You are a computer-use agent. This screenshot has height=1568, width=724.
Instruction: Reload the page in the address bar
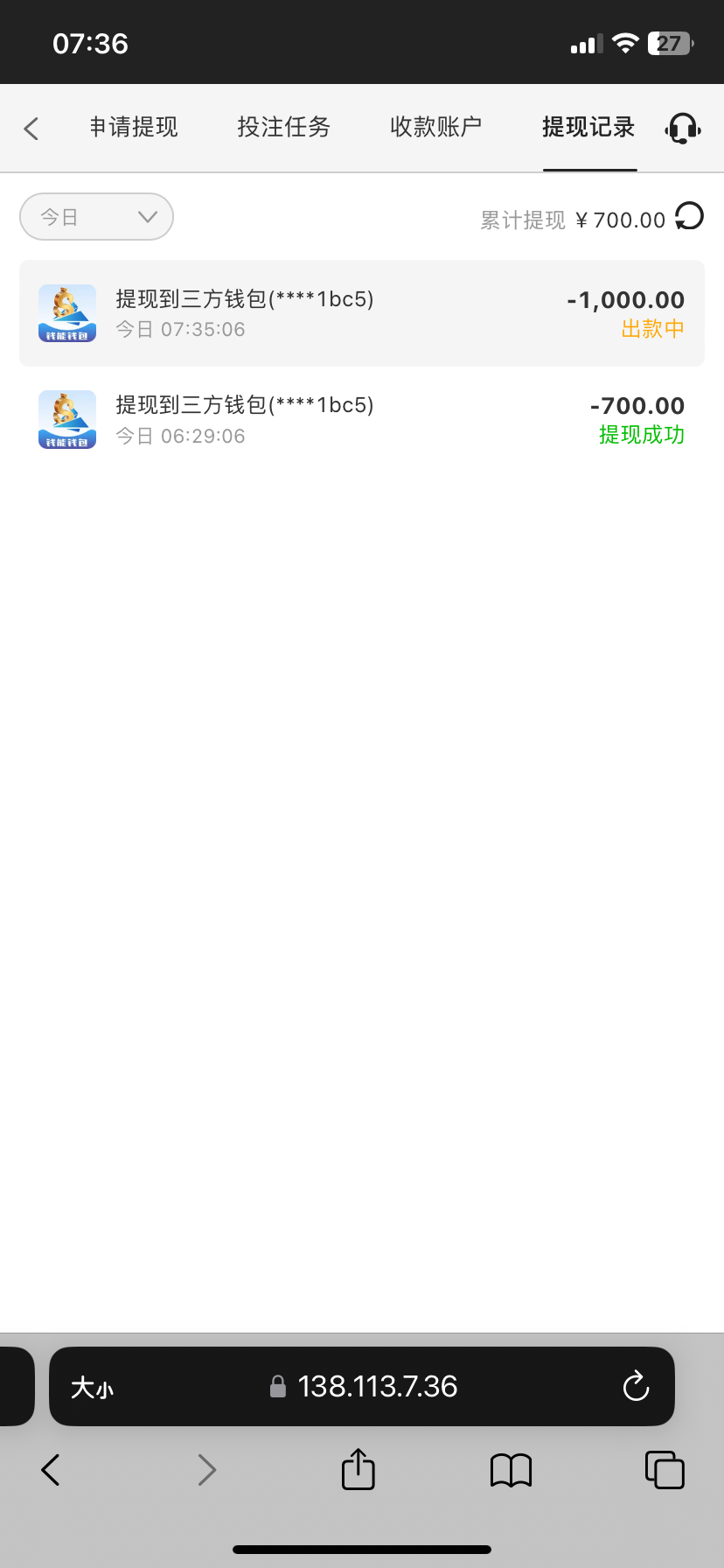[x=636, y=1387]
